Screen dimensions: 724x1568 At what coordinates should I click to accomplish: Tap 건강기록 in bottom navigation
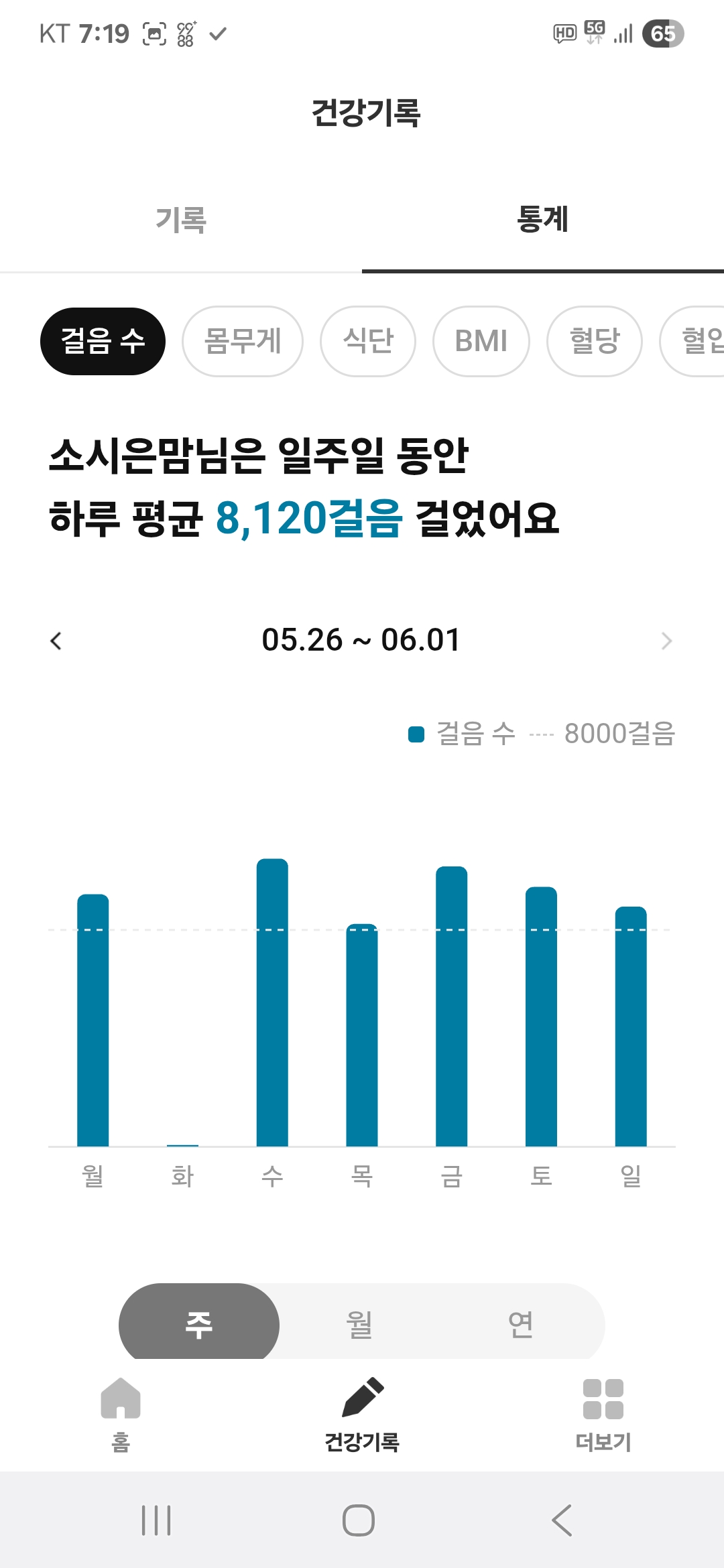tap(362, 1414)
